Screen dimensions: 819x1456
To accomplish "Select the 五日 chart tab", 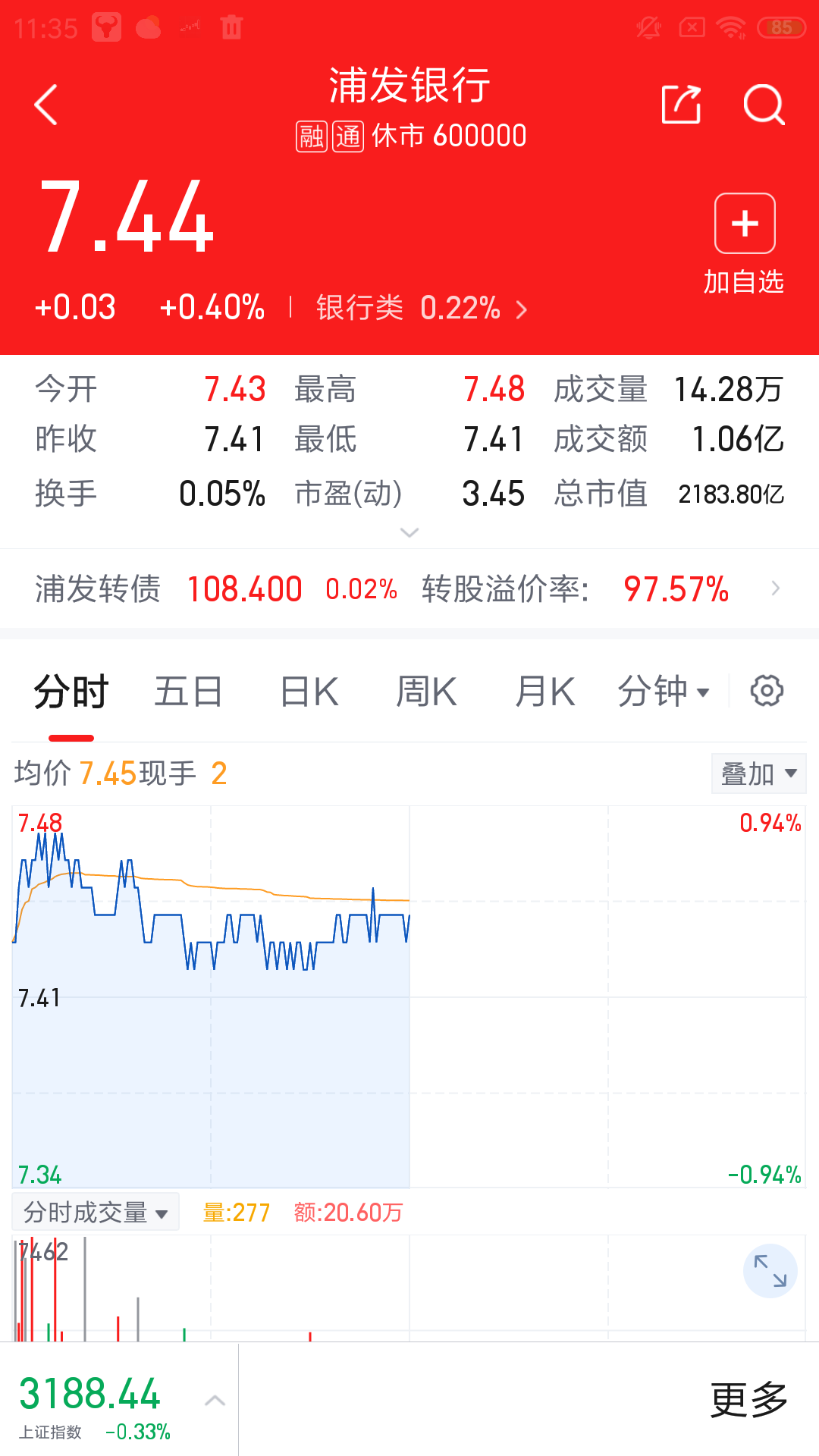I will pos(188,690).
